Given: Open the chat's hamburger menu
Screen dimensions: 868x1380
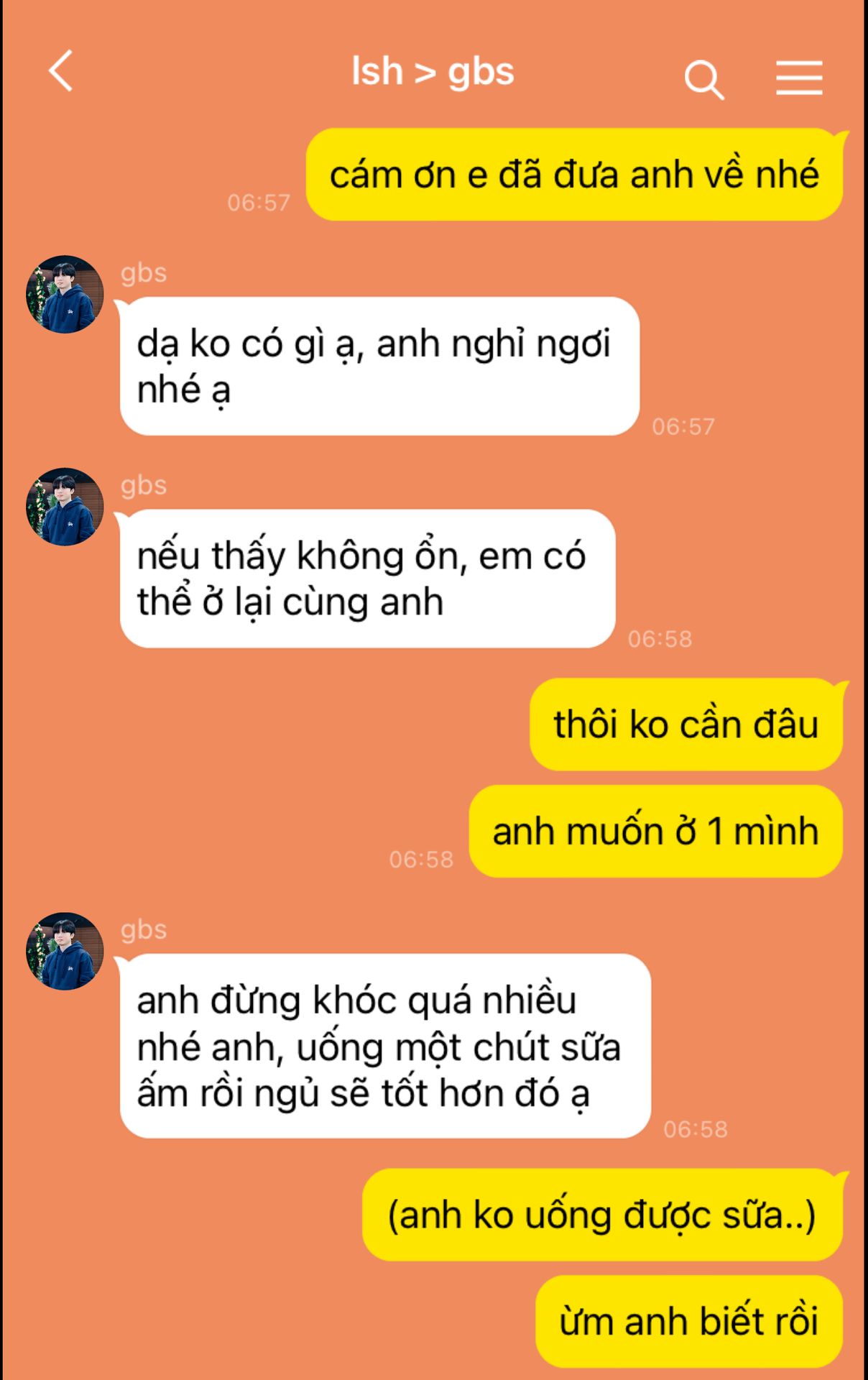Looking at the screenshot, I should tap(799, 78).
